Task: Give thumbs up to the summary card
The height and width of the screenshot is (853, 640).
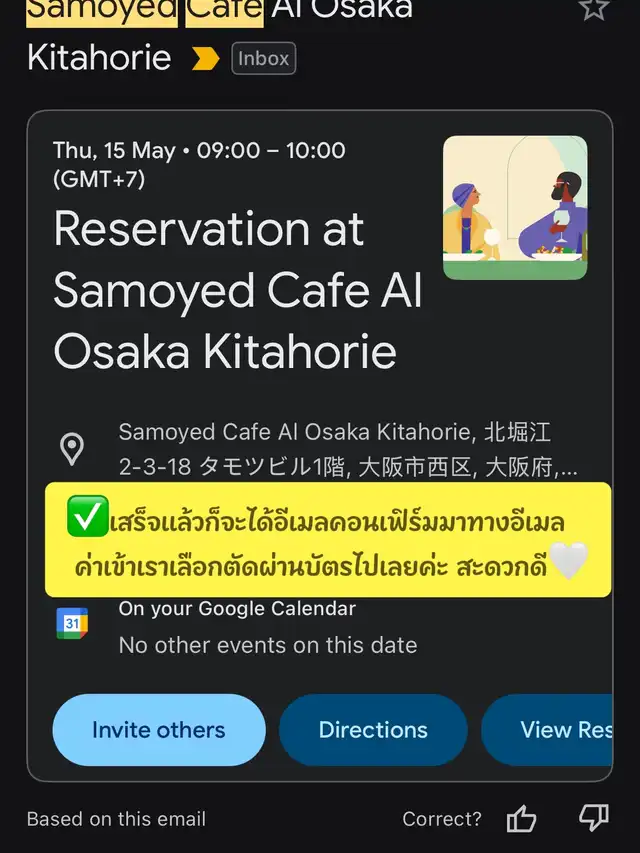Action: [521, 819]
